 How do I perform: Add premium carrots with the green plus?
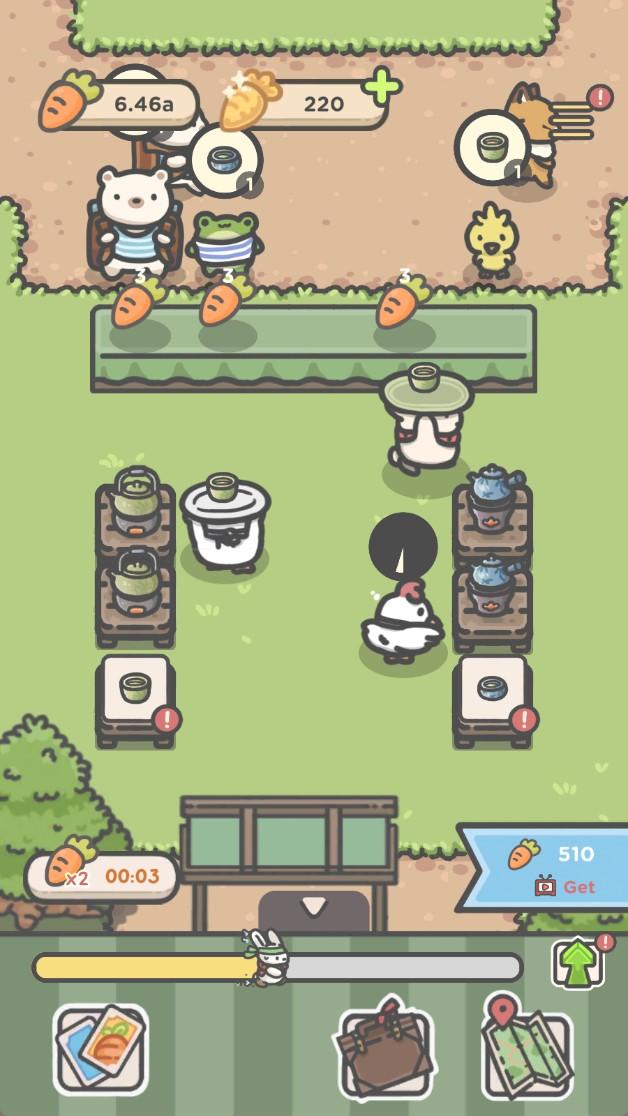point(382,88)
